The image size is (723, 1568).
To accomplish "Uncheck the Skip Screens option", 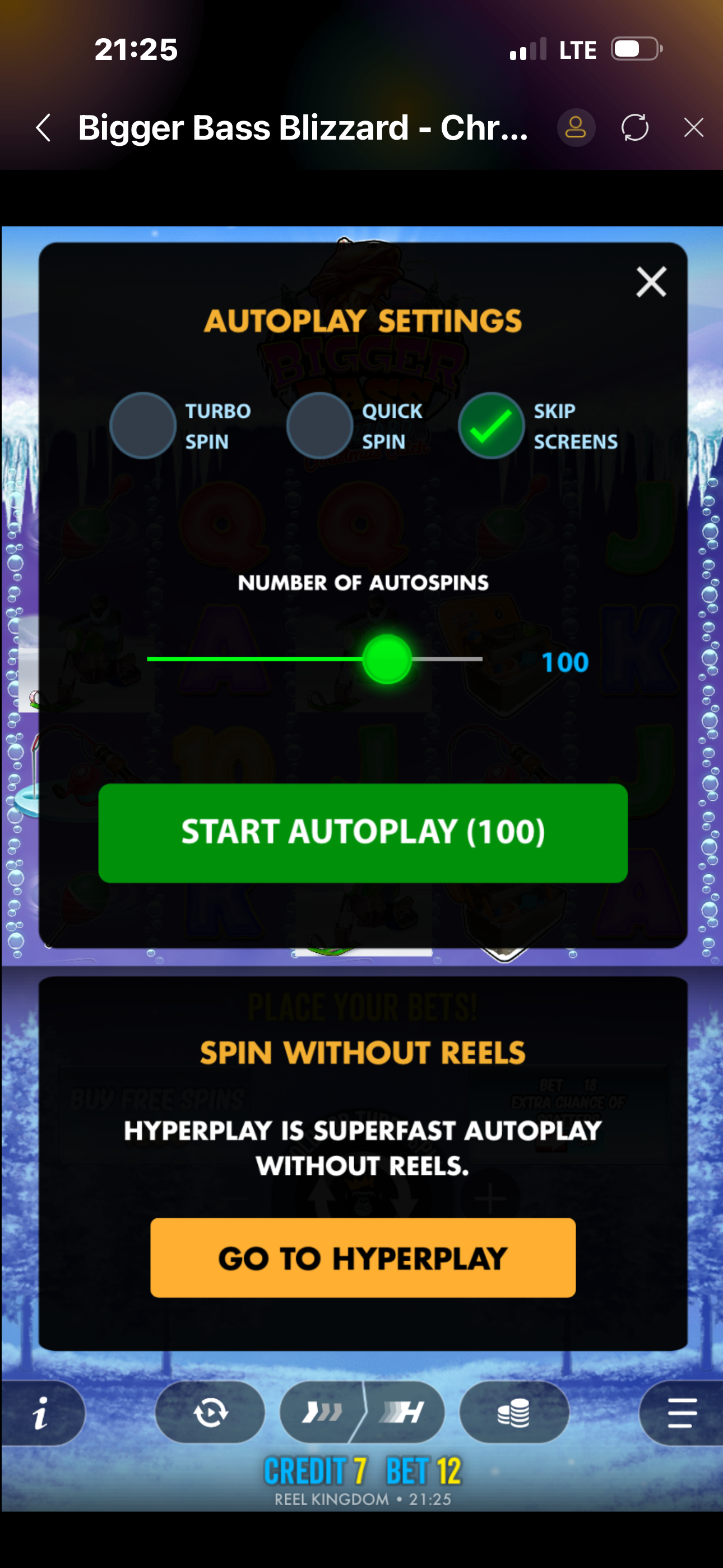I will coord(492,426).
